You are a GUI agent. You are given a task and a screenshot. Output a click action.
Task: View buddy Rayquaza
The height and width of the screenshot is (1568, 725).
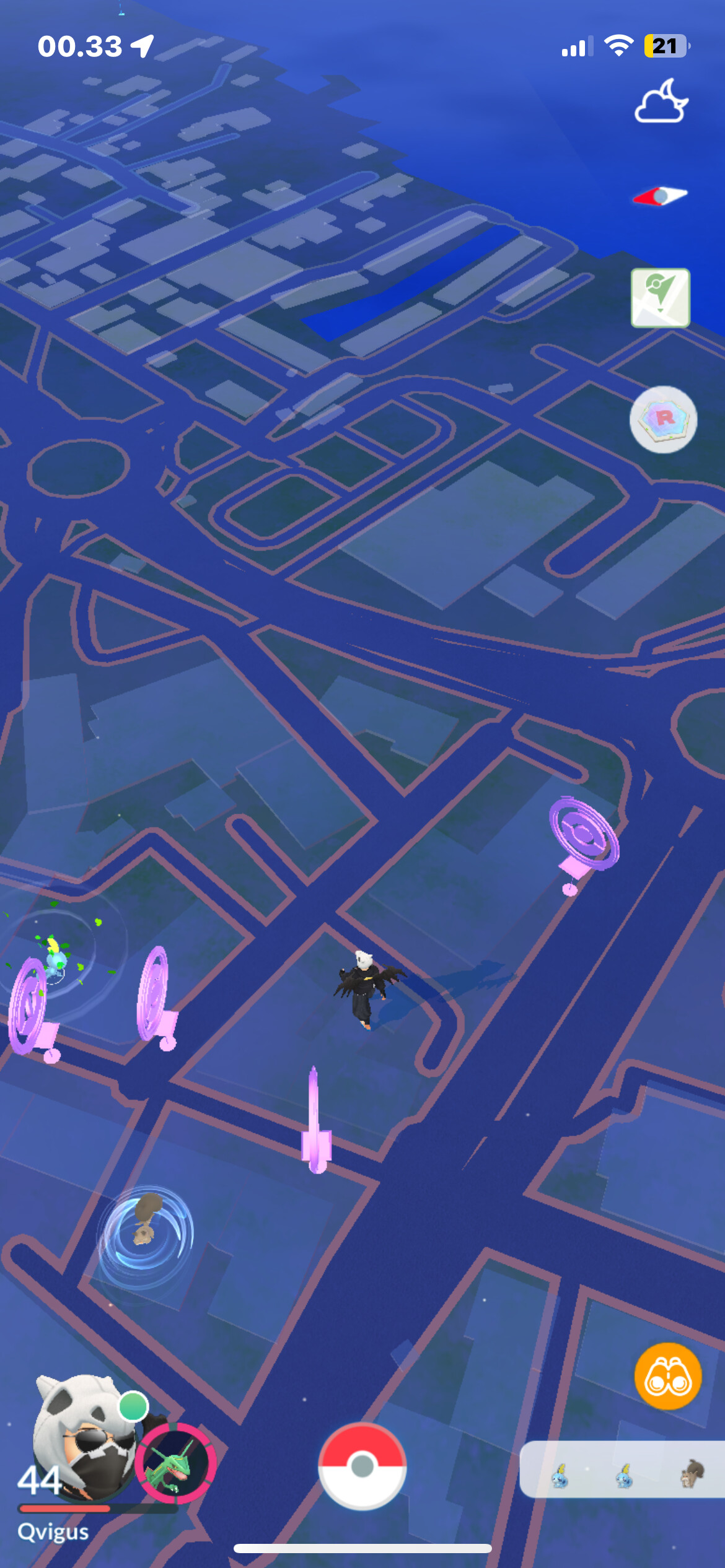pyautogui.click(x=176, y=1463)
